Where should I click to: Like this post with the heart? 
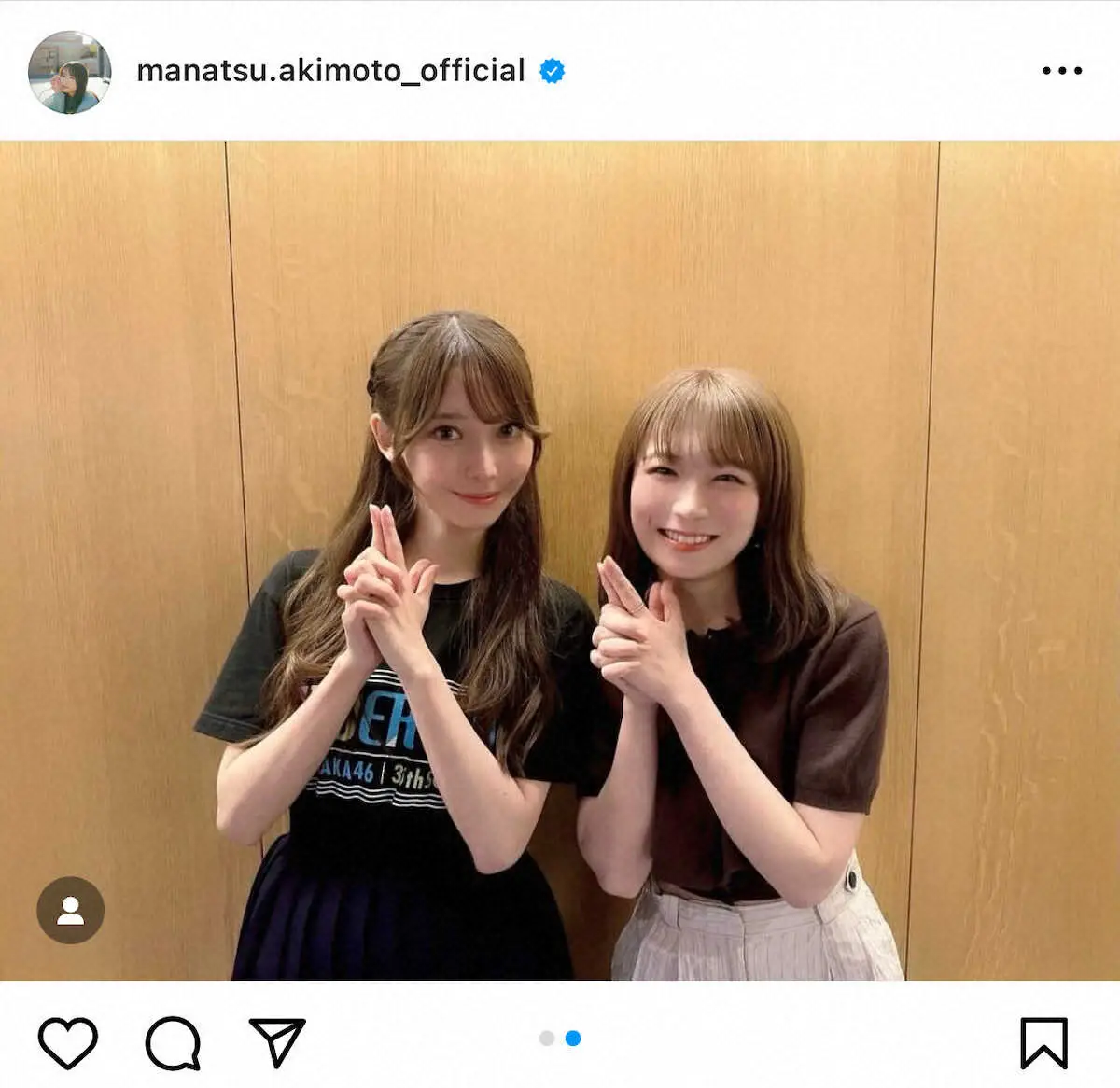[67, 1041]
